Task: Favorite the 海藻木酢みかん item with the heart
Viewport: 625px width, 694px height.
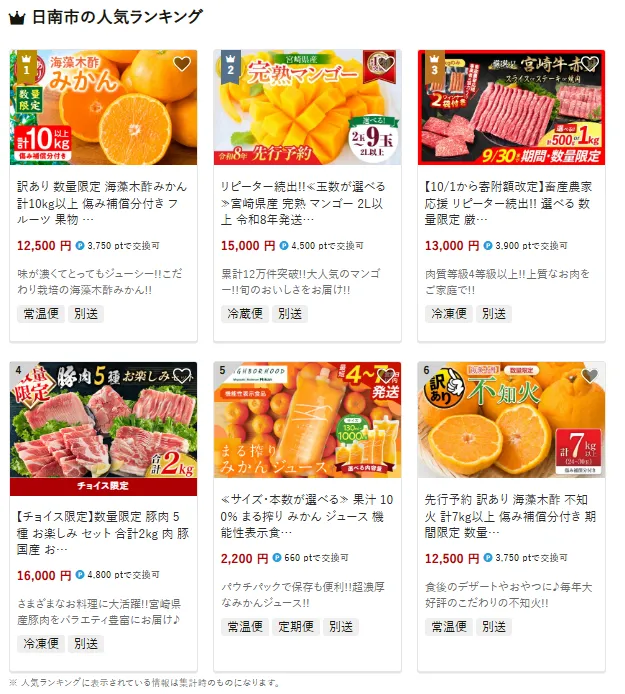Action: [x=181, y=64]
